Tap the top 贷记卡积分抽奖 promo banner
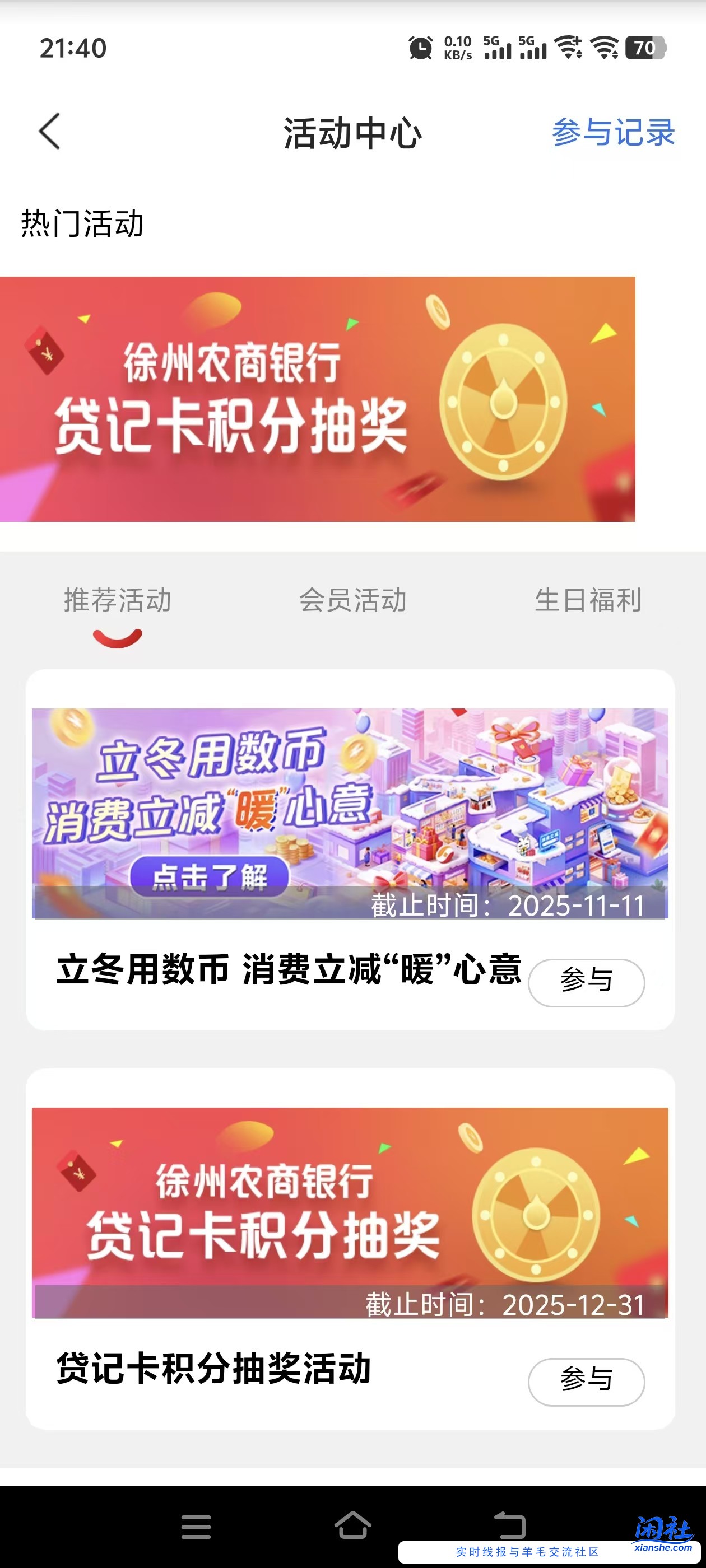 (x=319, y=400)
